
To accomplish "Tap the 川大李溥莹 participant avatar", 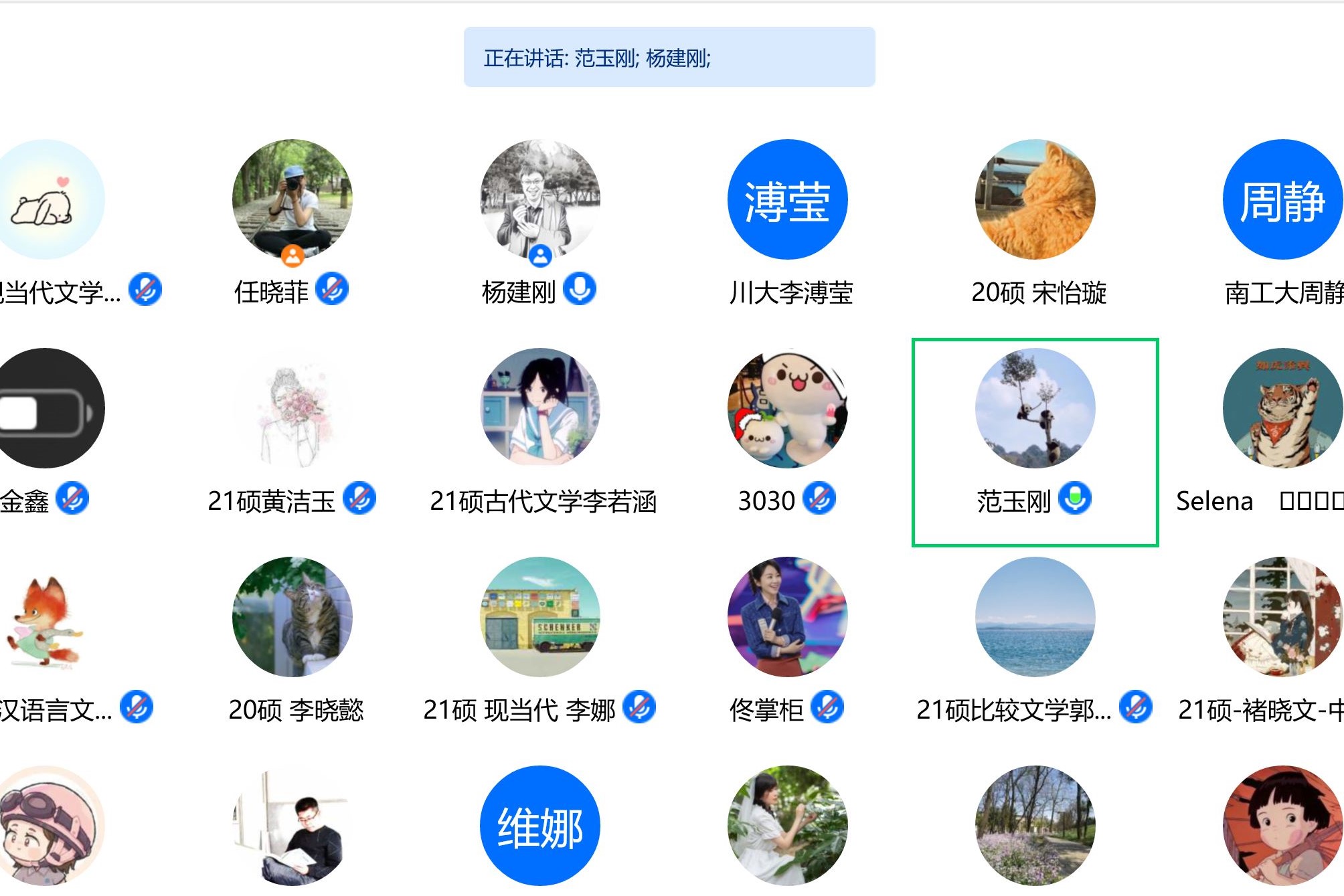I will click(x=787, y=200).
